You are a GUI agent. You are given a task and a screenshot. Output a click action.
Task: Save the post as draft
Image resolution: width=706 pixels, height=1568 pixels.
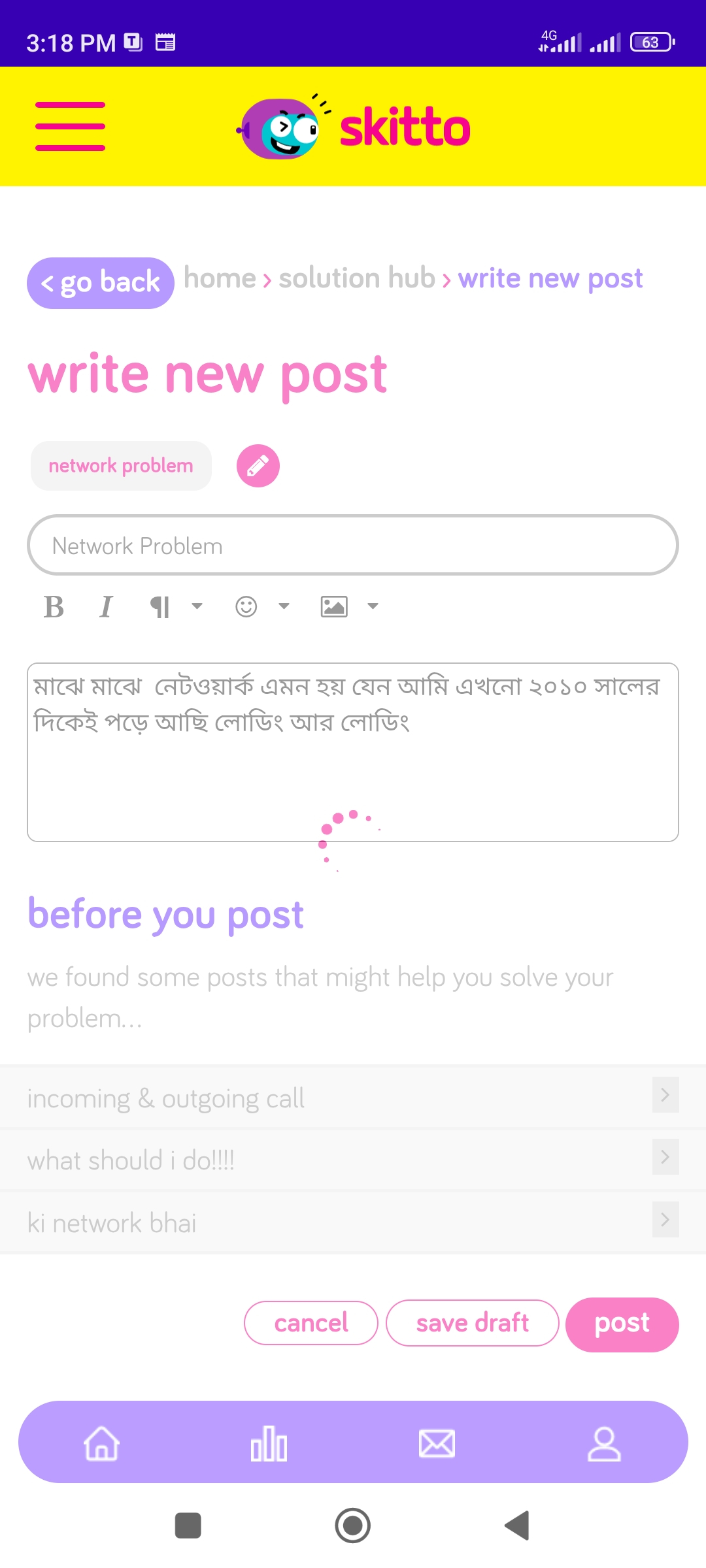(472, 1323)
